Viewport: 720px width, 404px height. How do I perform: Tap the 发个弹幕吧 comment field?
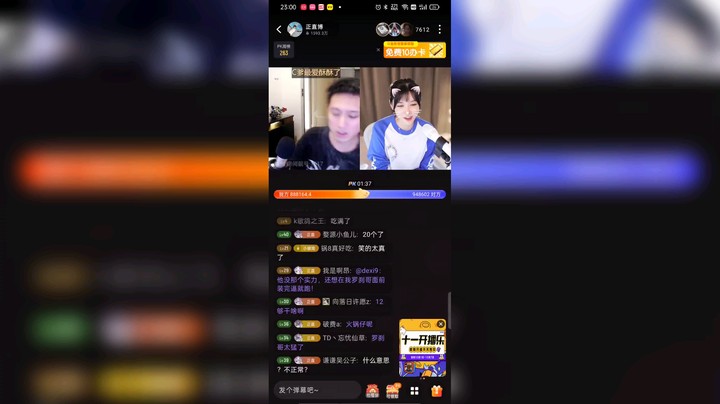[315, 390]
